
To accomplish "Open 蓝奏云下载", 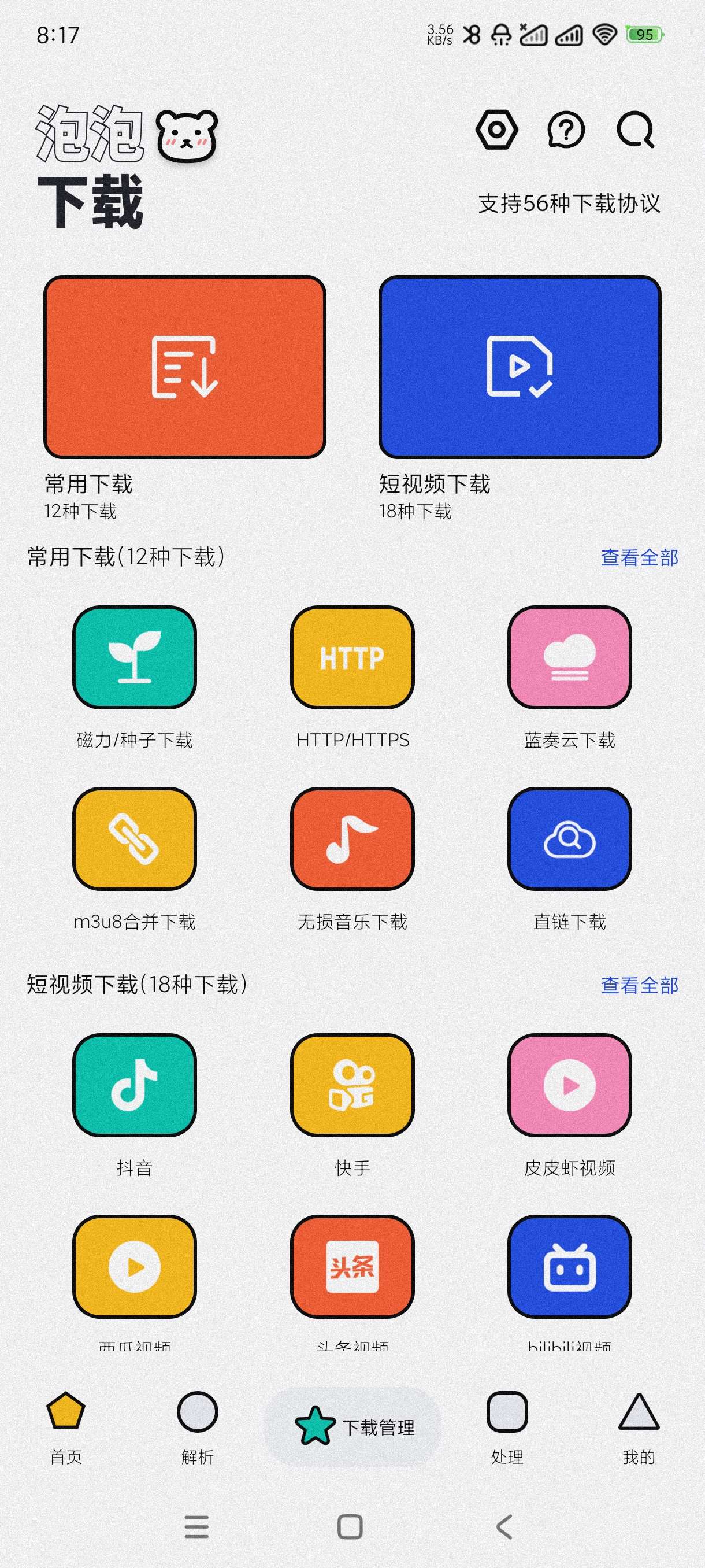I will coord(569,657).
